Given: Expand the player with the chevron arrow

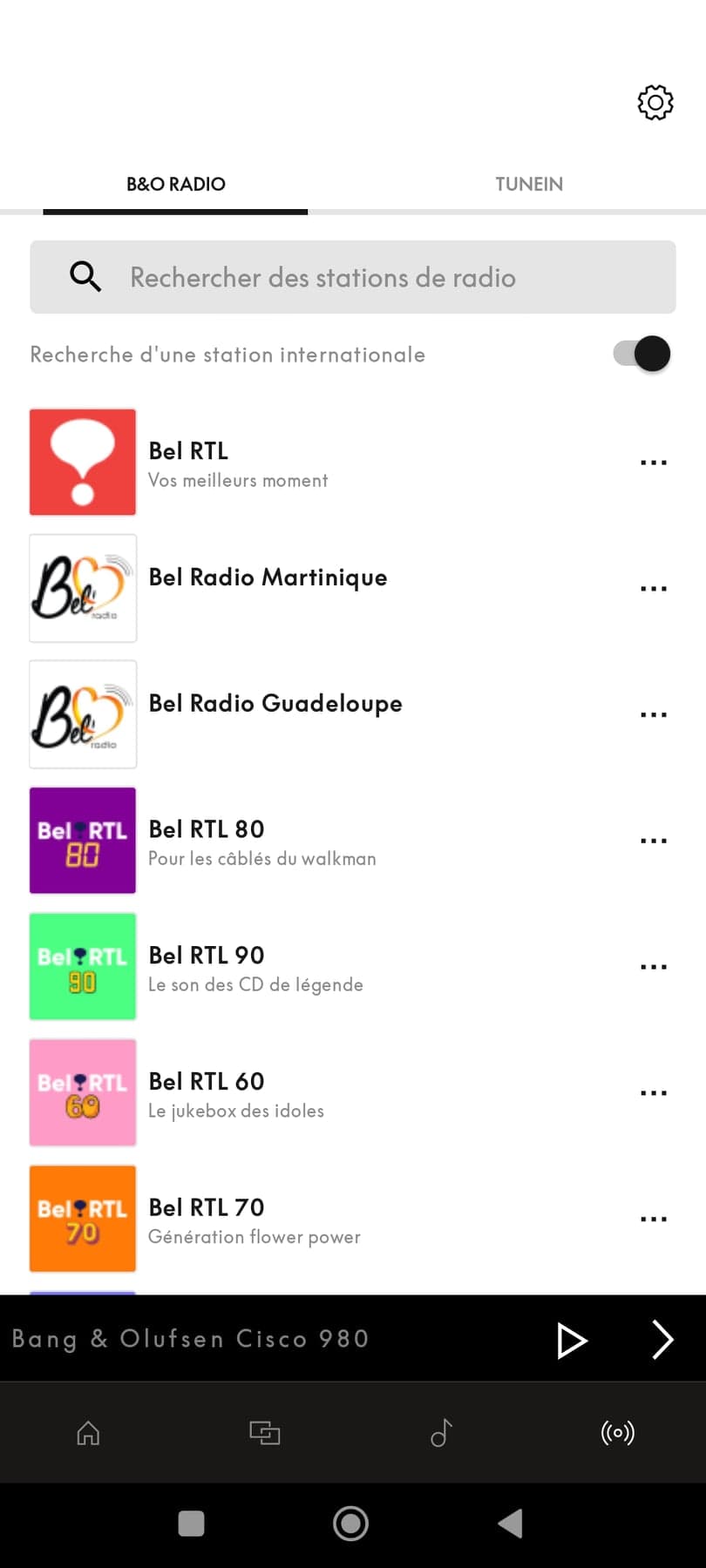Looking at the screenshot, I should click(x=662, y=1340).
